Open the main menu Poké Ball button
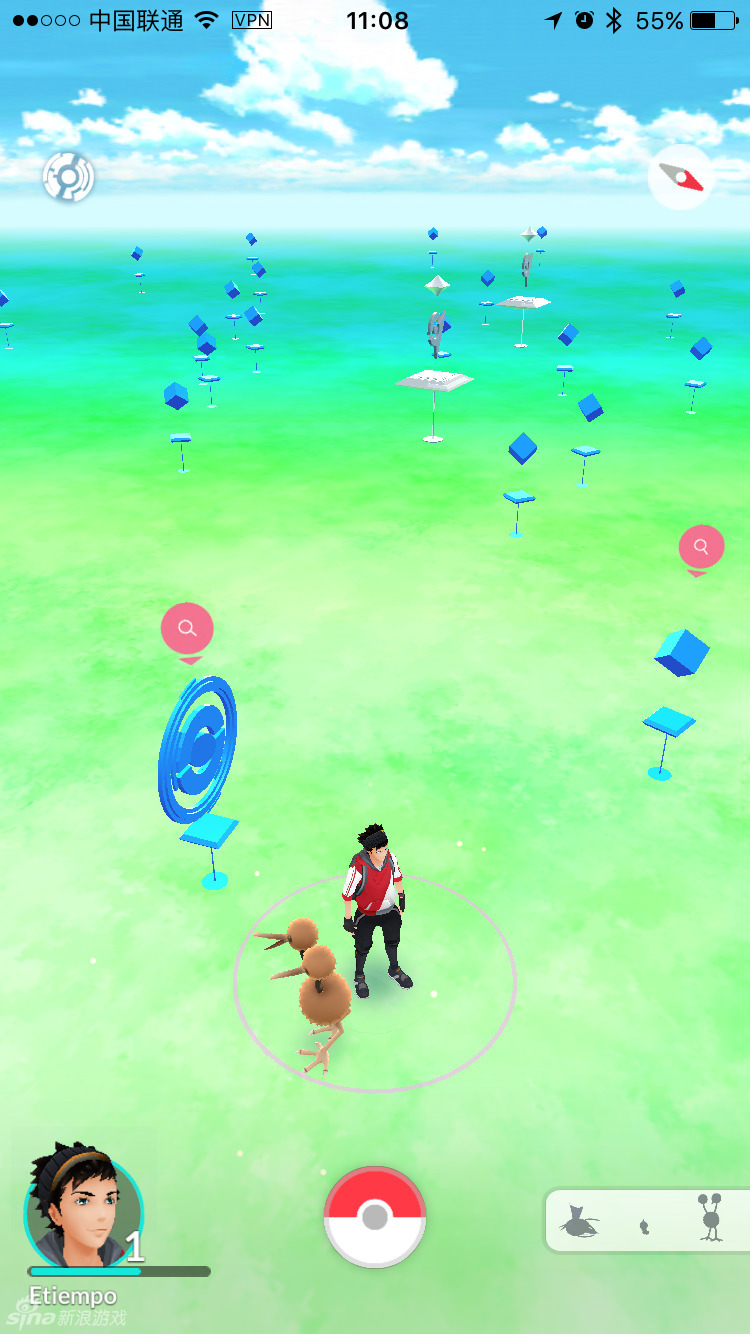The image size is (750, 1334). (x=375, y=1217)
